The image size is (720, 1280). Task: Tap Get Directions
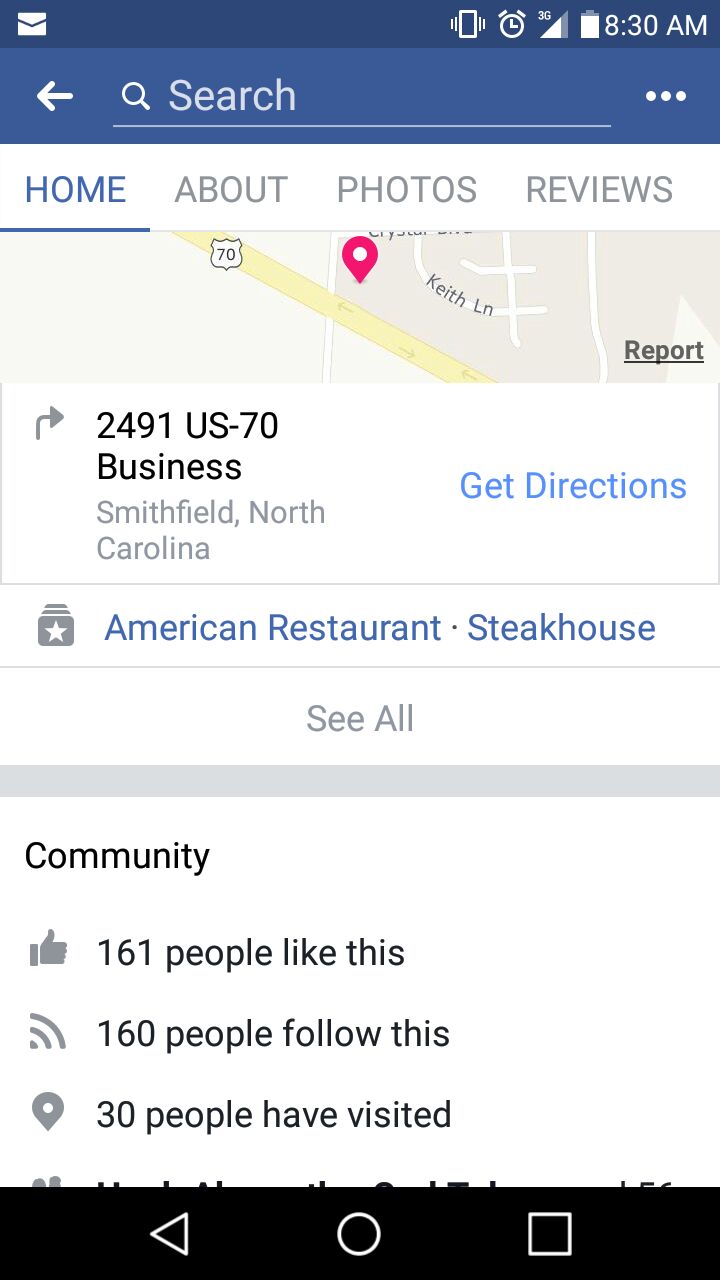pos(573,486)
